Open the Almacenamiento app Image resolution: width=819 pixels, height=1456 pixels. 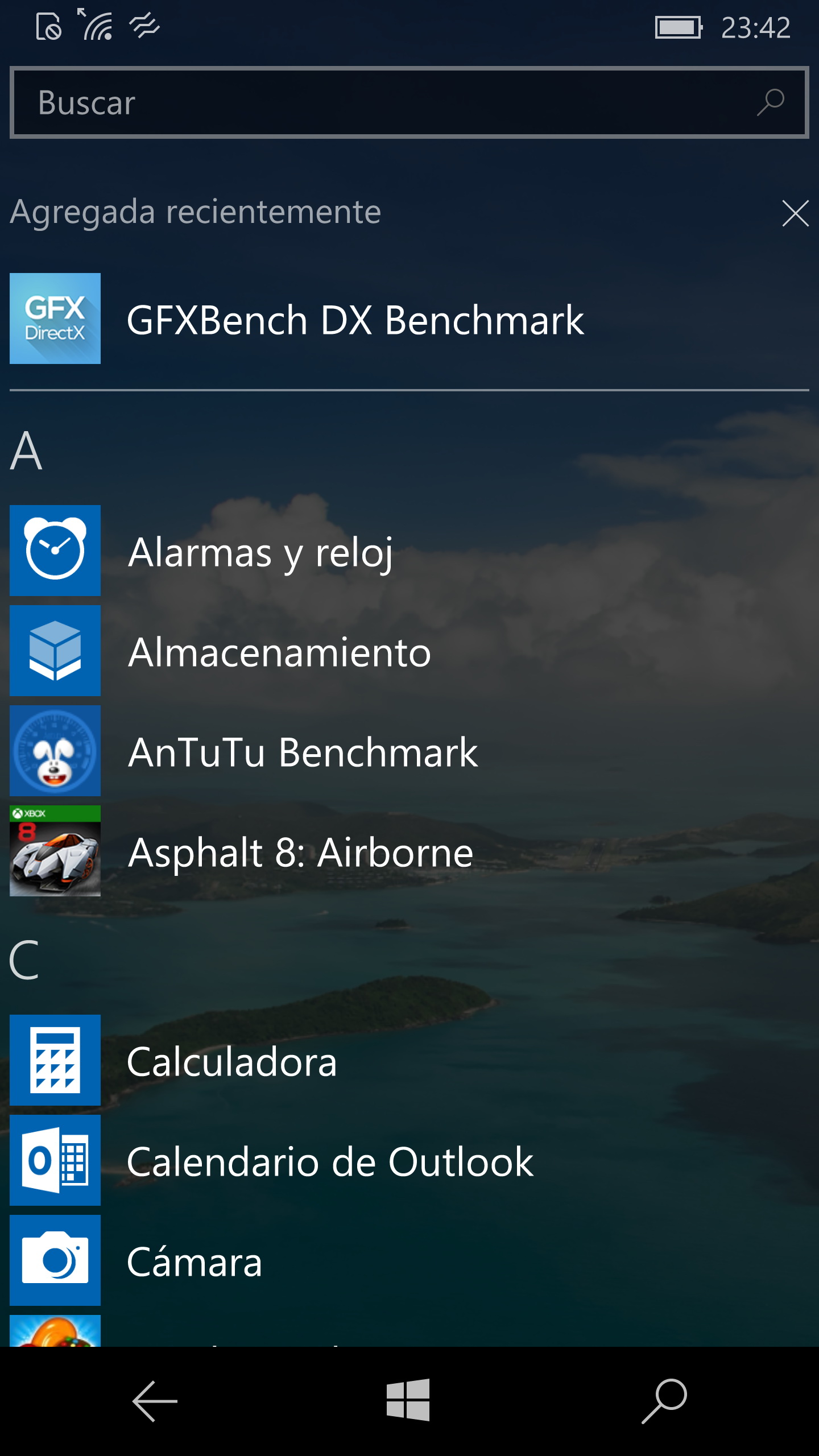click(409, 651)
